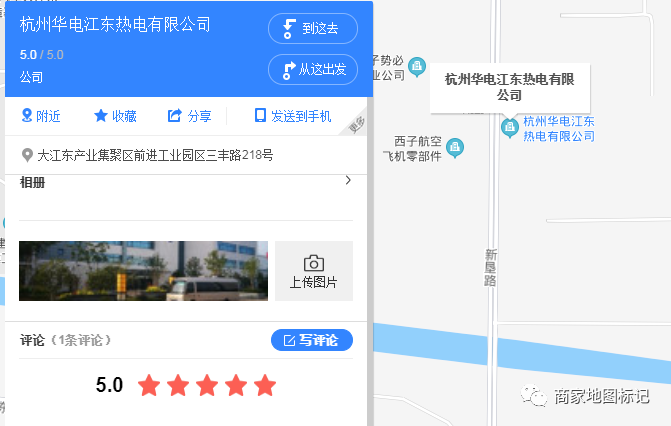Tap the 到这去 directions button
The width and height of the screenshot is (671, 426).
312,28
